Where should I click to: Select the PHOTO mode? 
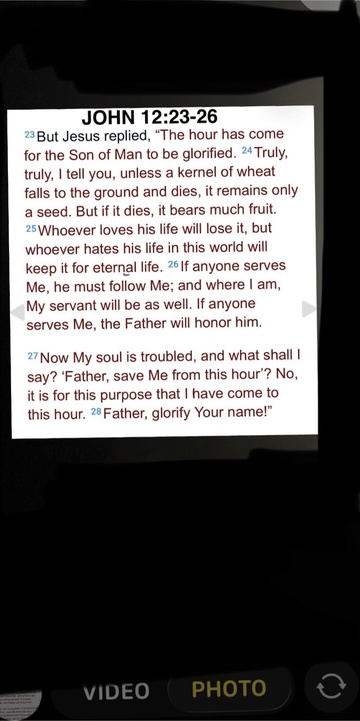(229, 689)
